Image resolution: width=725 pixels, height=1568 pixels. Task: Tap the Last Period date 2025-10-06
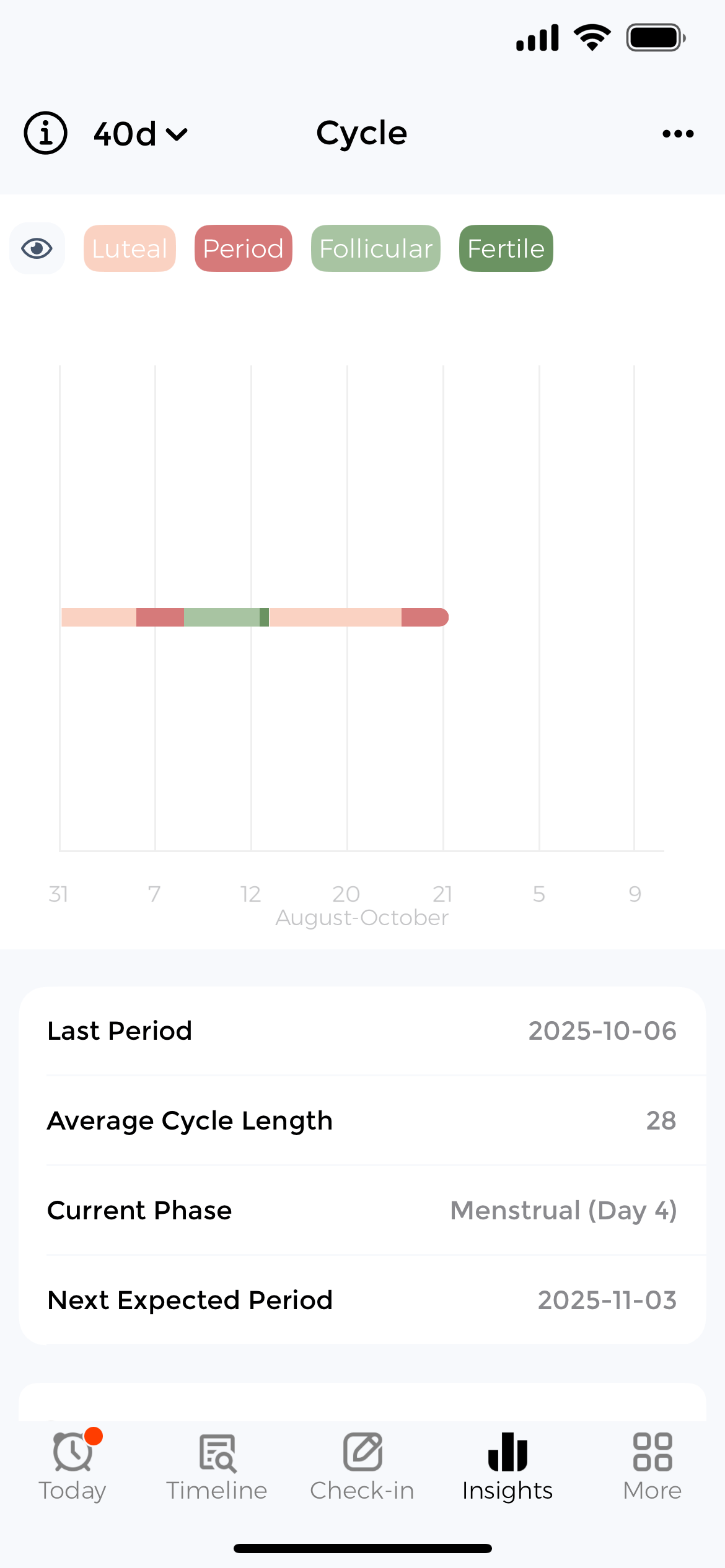coord(602,1030)
